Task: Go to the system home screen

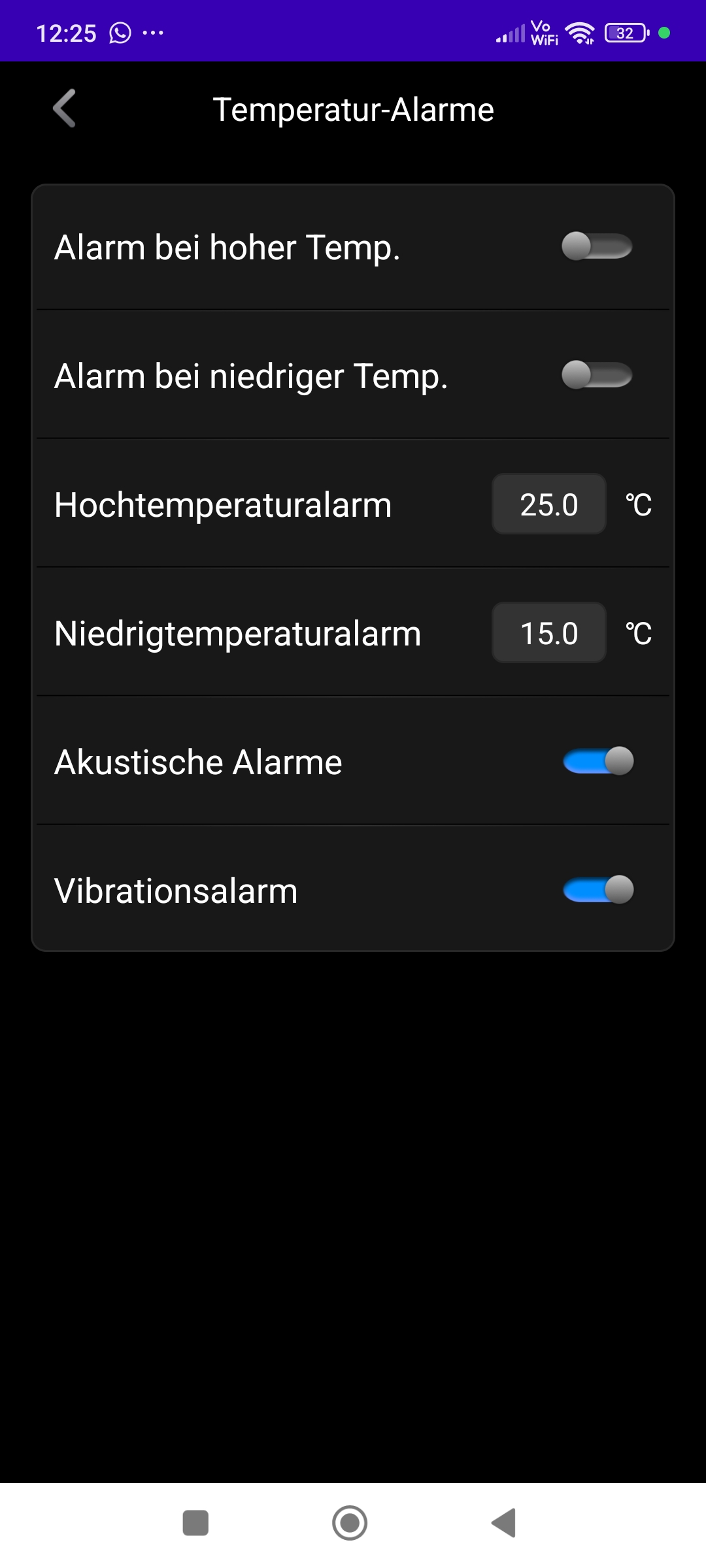Action: 350,1523
